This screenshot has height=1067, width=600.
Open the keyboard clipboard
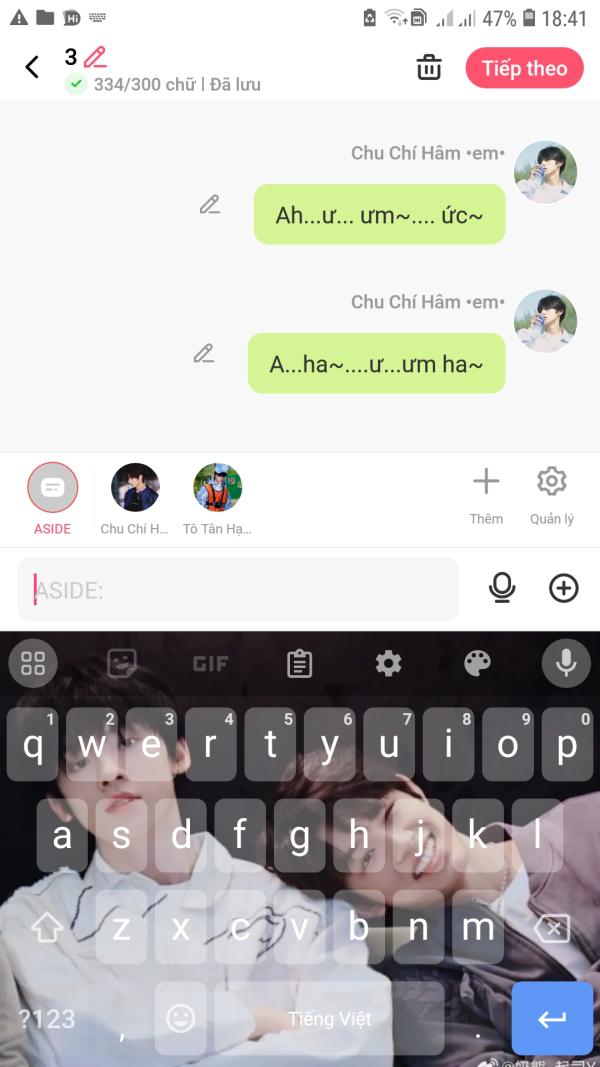coord(300,663)
